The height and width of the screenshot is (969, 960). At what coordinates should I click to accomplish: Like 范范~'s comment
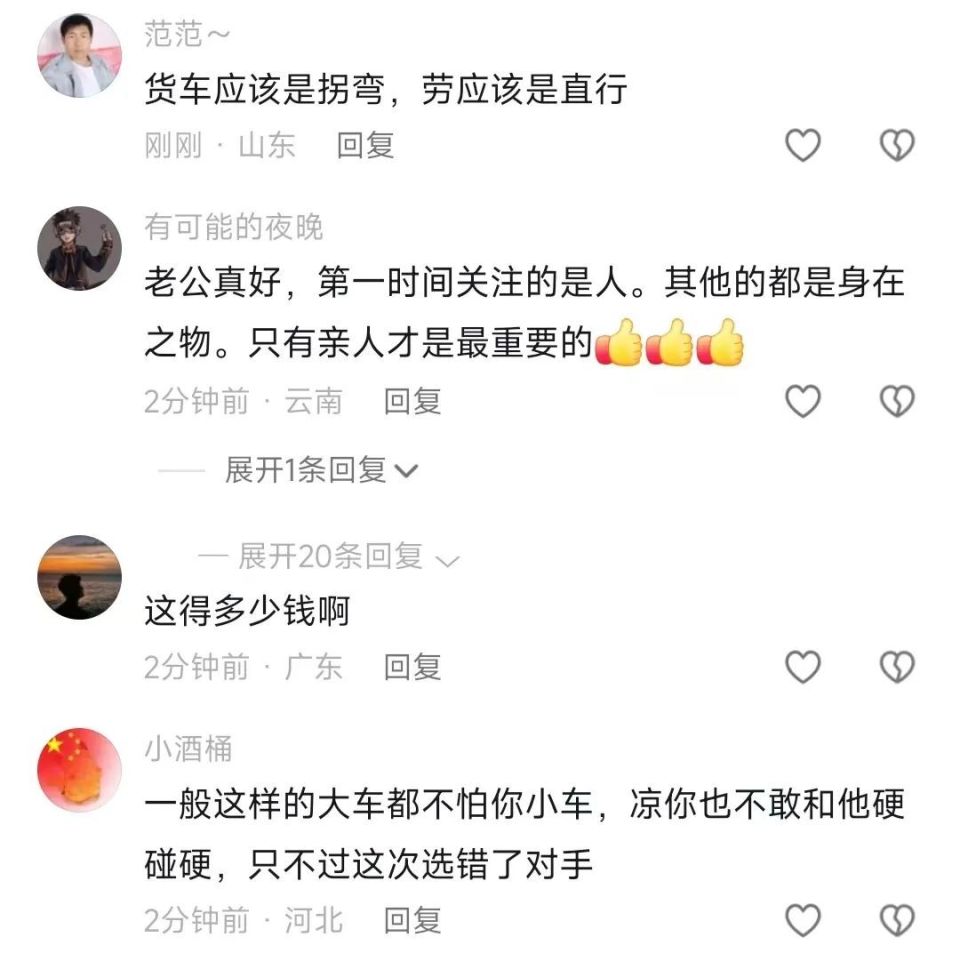tap(802, 145)
